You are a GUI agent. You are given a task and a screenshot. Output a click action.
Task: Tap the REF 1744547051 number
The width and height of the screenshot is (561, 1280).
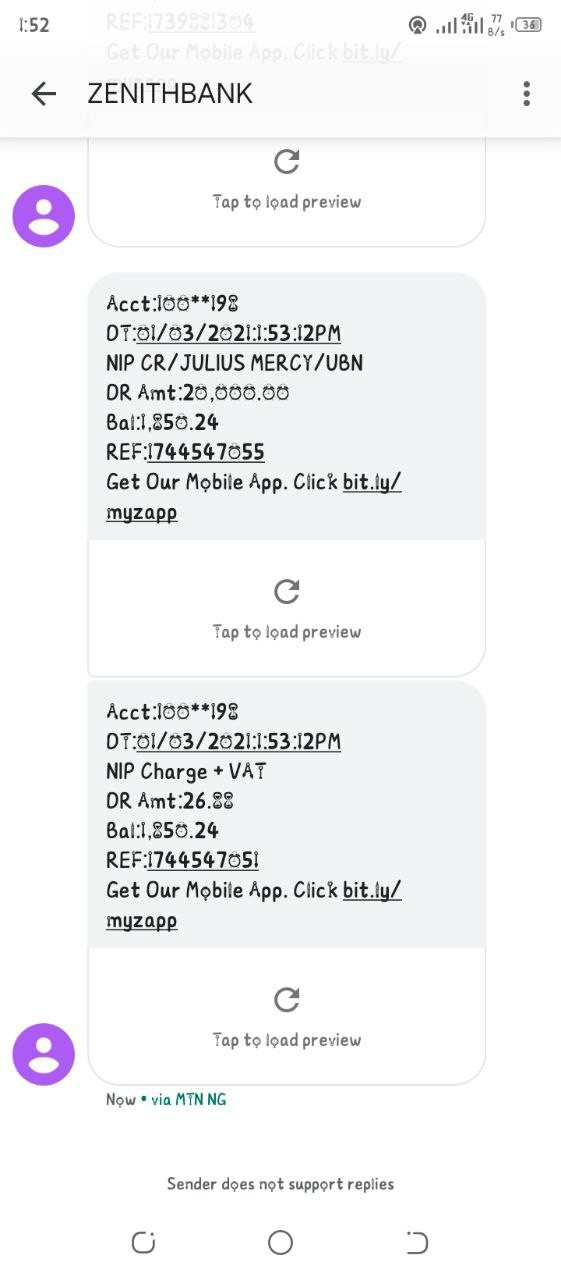[x=202, y=860]
